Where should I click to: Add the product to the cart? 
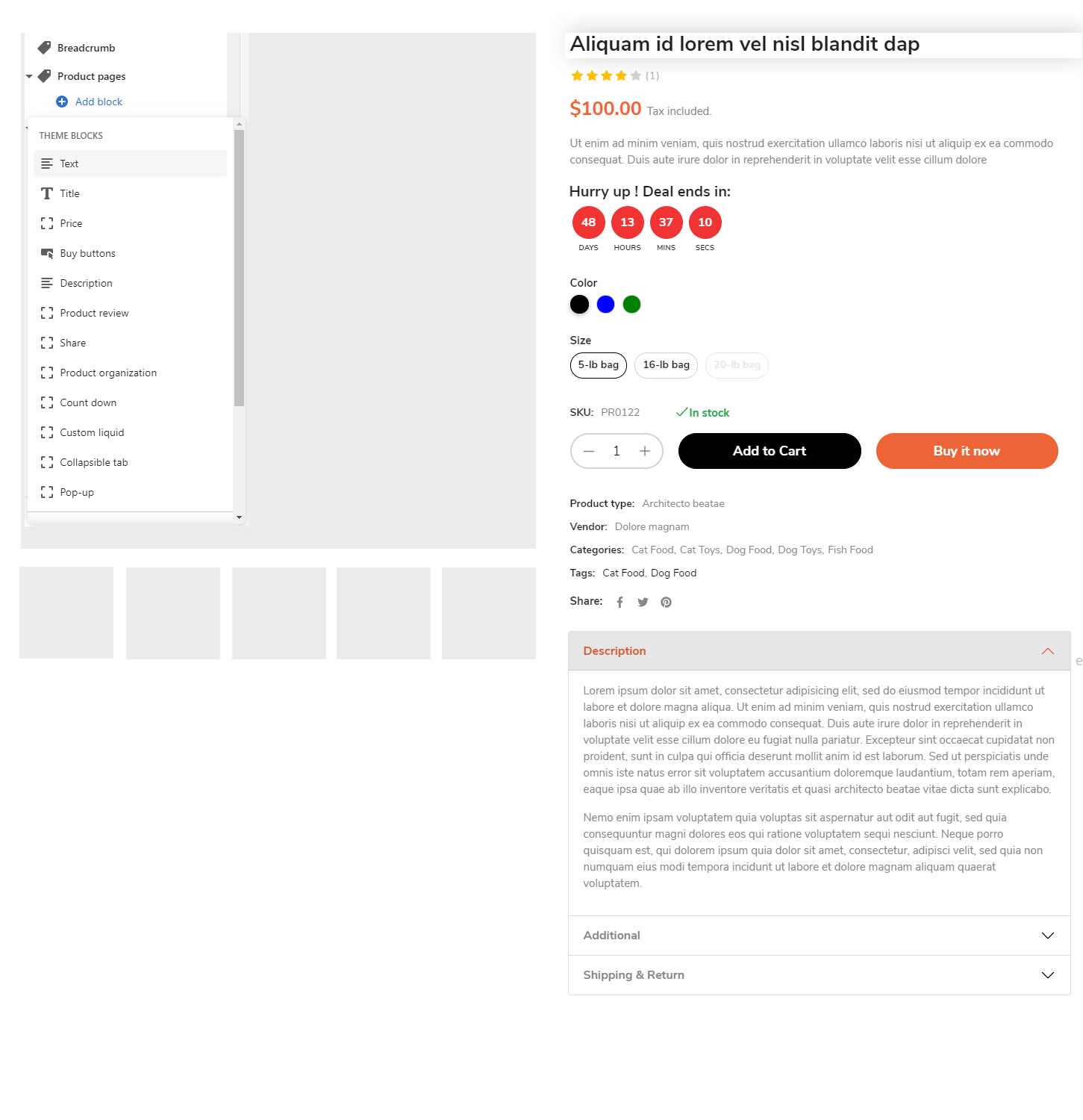[769, 451]
